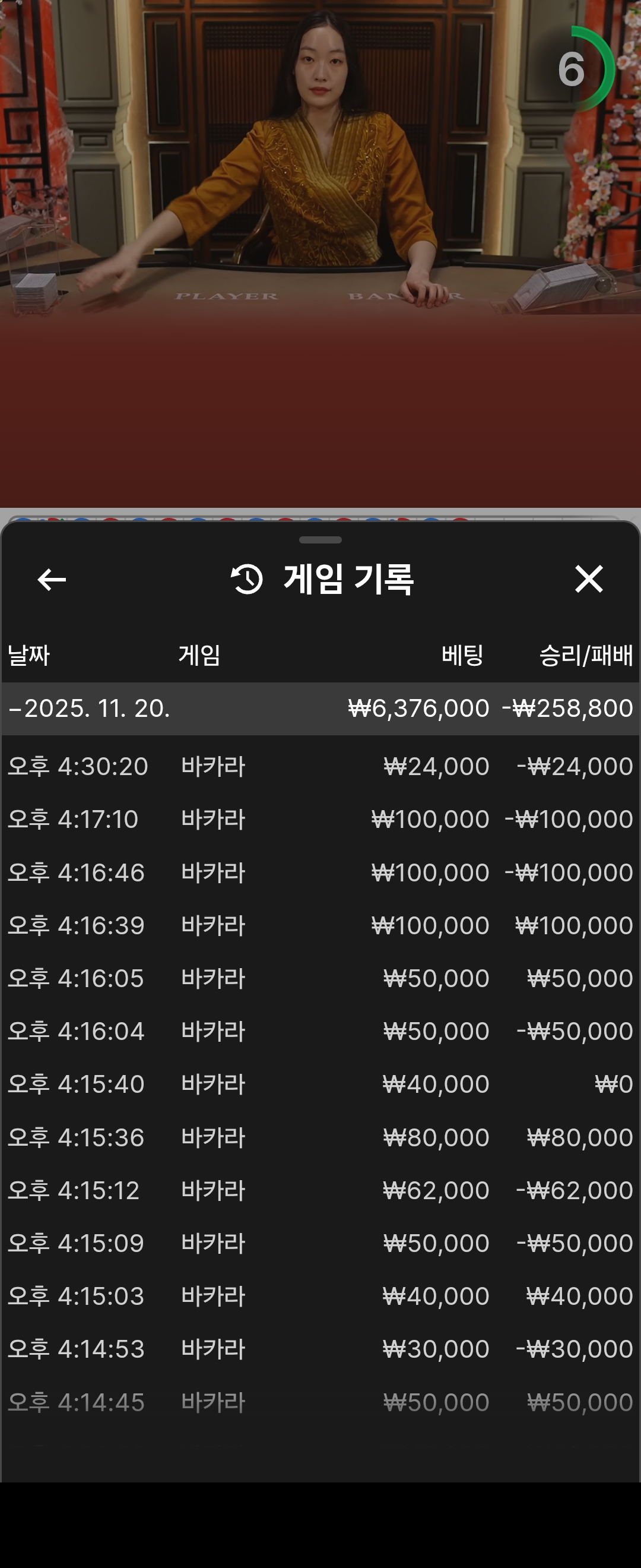Click the 날짜 column header
The width and height of the screenshot is (641, 1568).
click(28, 657)
